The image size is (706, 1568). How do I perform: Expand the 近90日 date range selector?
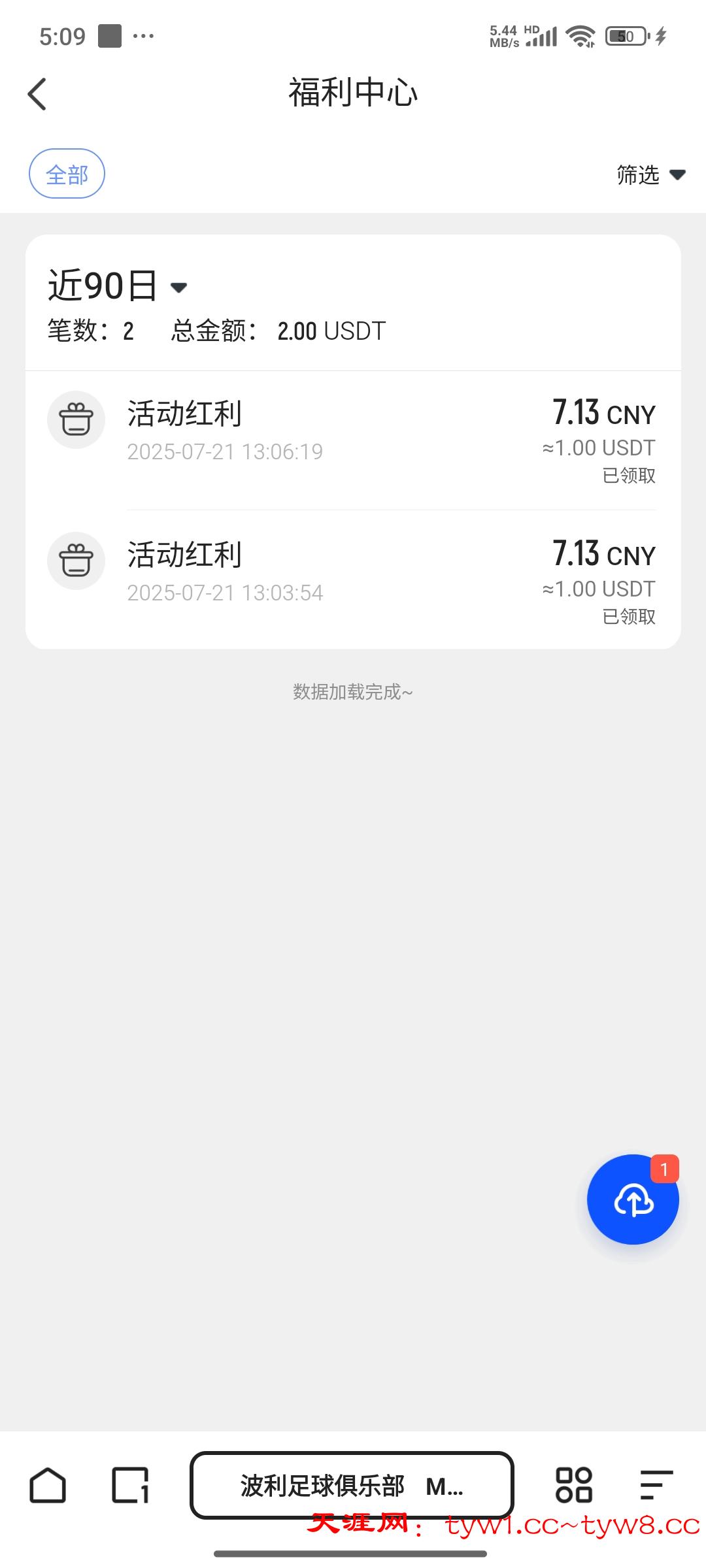click(x=118, y=286)
